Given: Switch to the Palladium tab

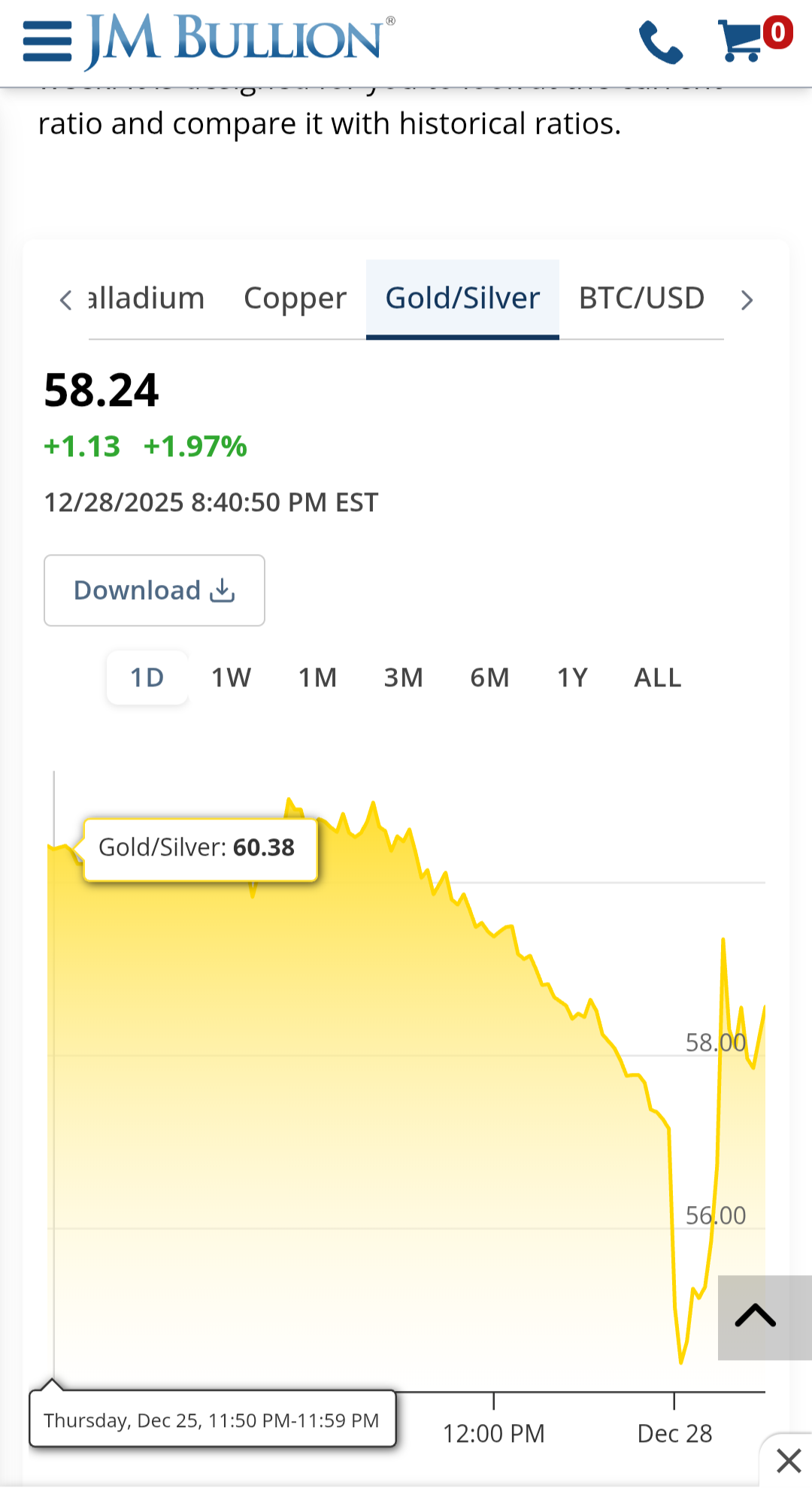Looking at the screenshot, I should point(147,298).
